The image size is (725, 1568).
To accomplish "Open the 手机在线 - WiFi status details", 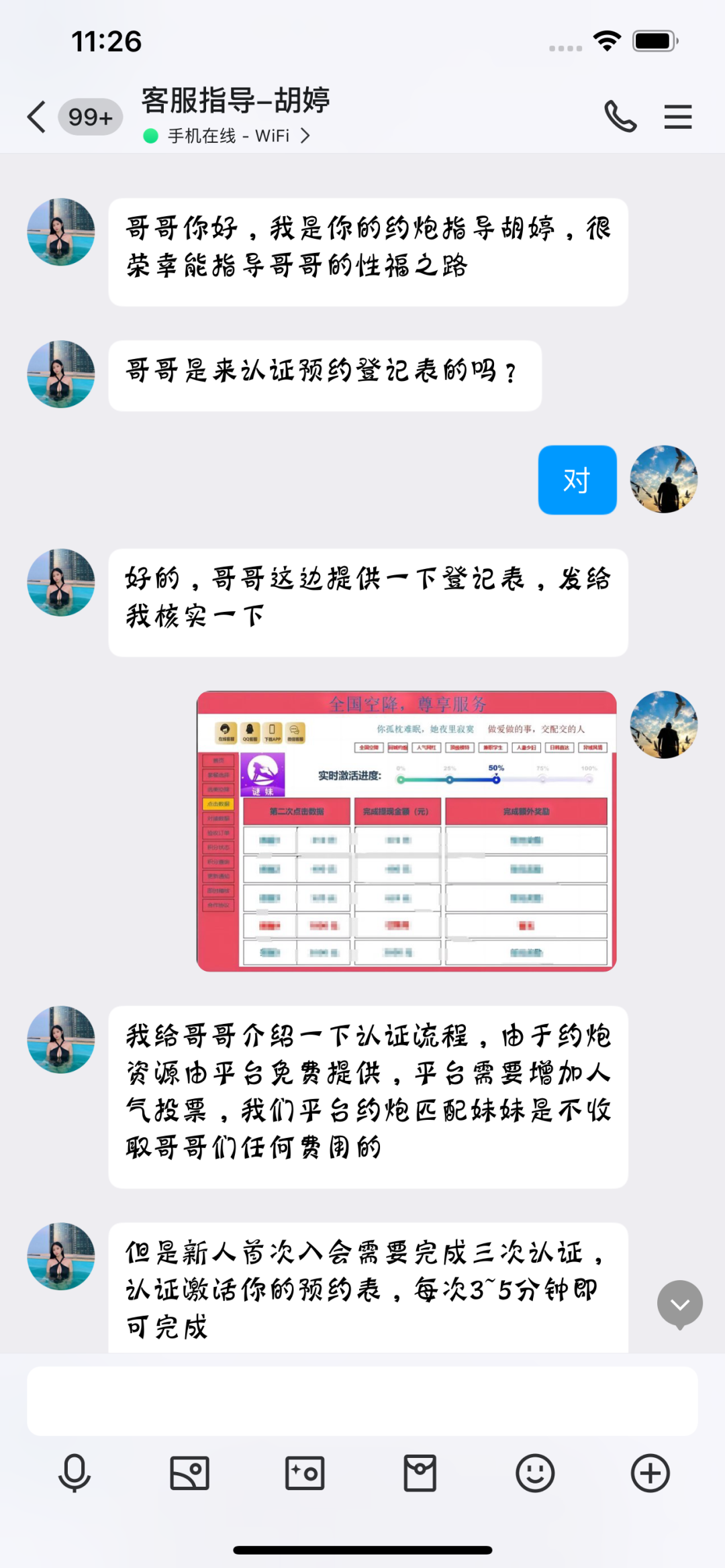I will pos(228,136).
